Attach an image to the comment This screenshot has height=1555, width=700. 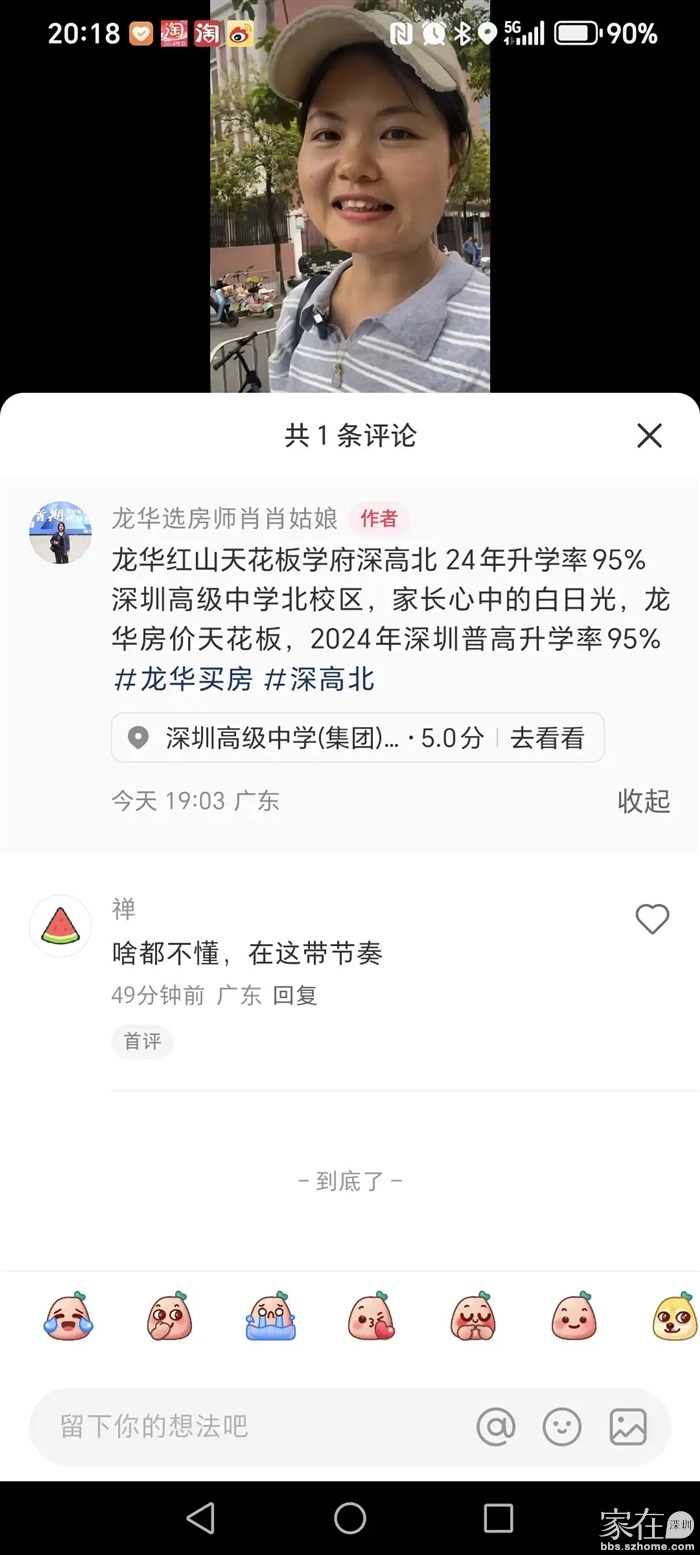click(x=628, y=1426)
